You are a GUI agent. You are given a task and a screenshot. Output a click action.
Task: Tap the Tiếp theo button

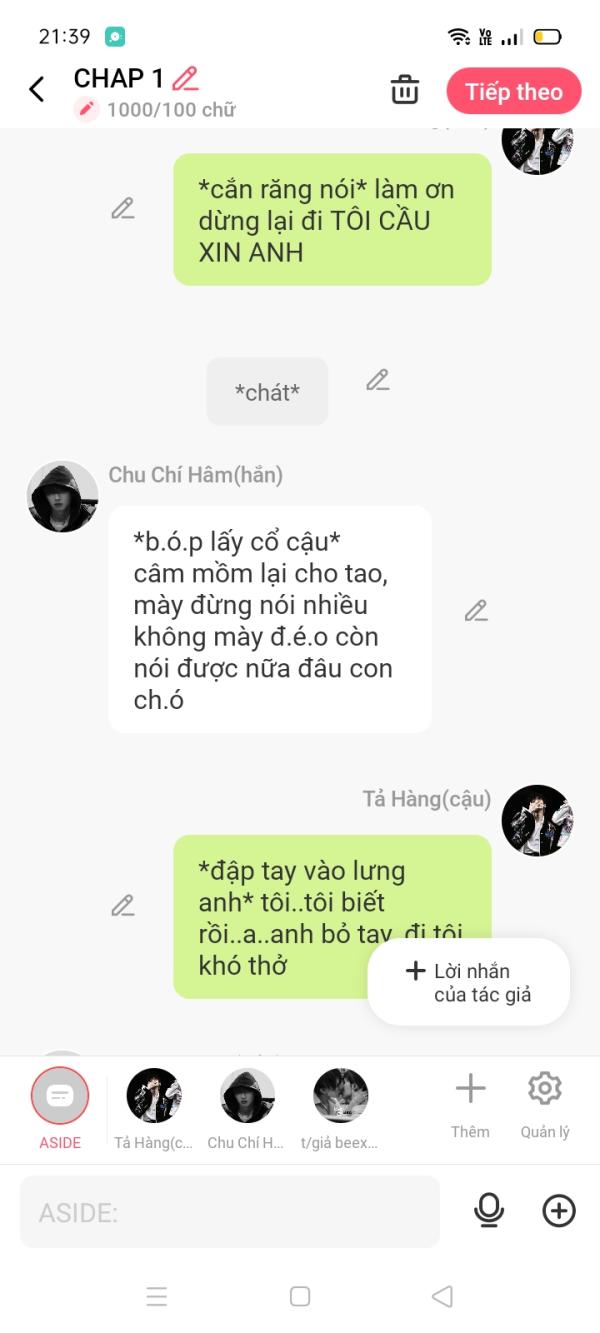point(514,91)
